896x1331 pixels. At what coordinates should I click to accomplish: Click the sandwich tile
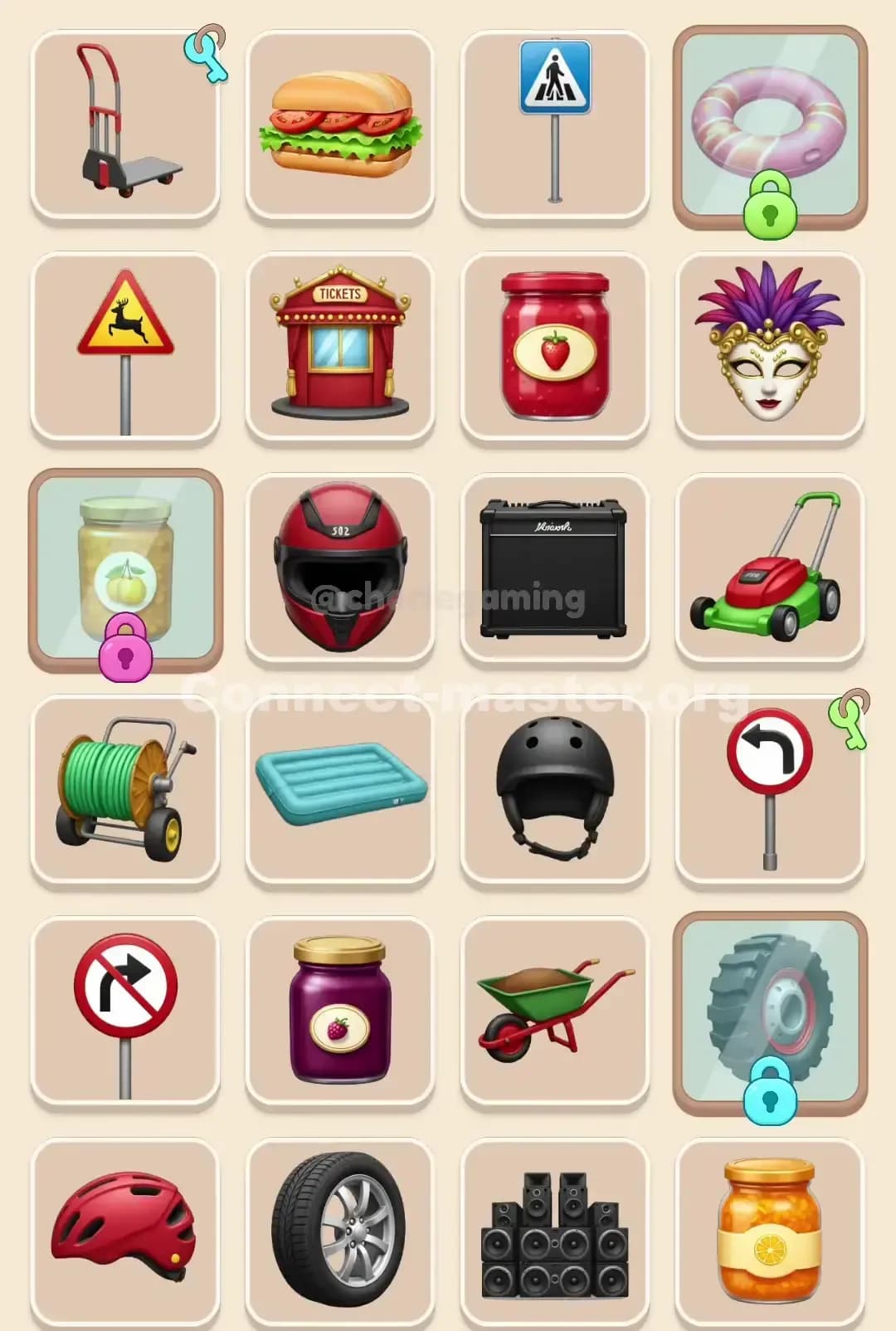[x=339, y=124]
